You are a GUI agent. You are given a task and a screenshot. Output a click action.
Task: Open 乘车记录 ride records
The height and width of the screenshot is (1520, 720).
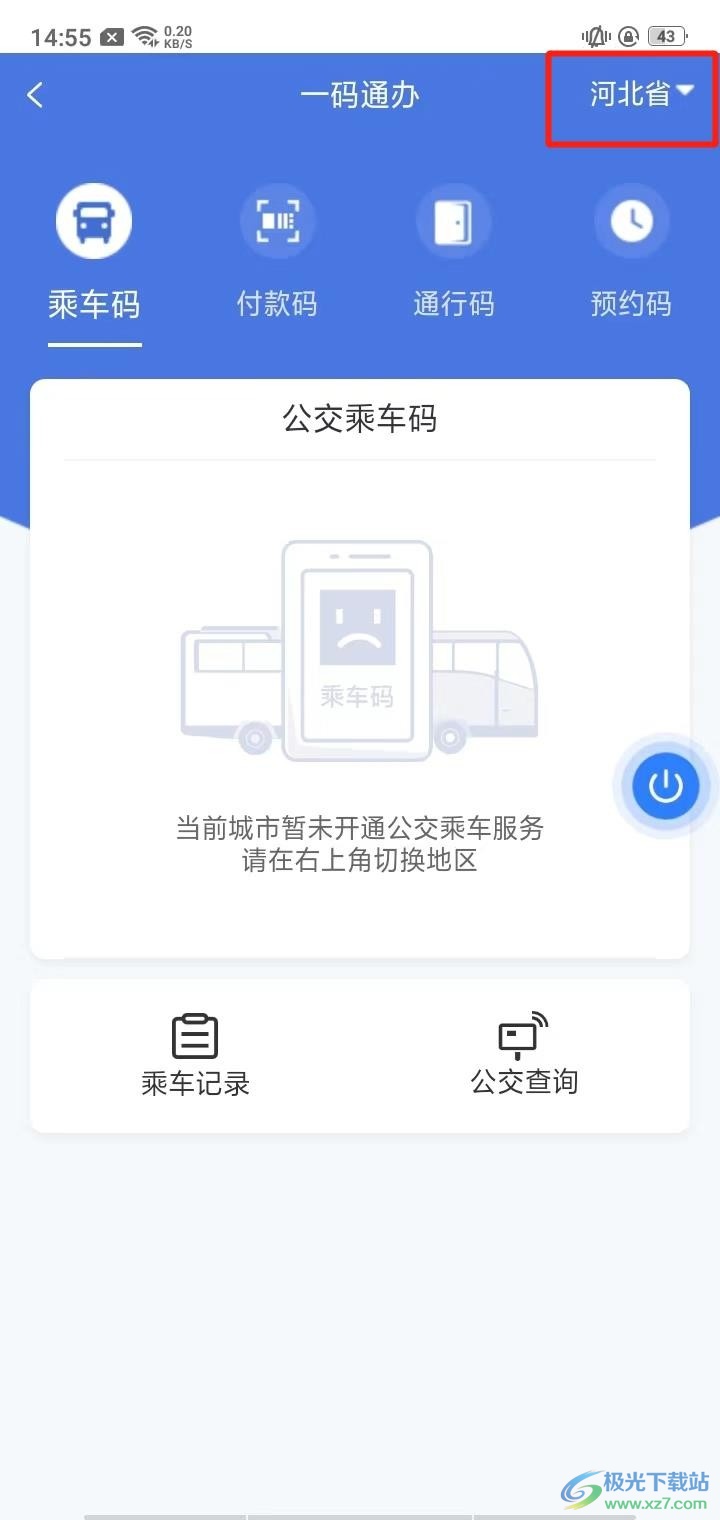(x=195, y=1056)
